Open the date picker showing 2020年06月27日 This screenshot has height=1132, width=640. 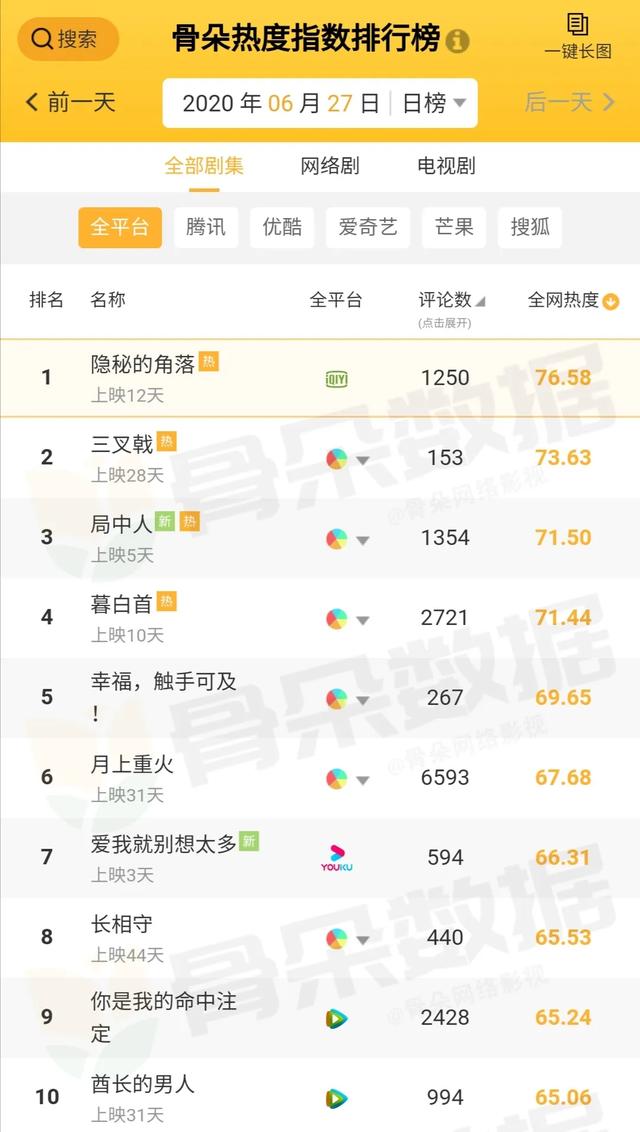[x=280, y=103]
